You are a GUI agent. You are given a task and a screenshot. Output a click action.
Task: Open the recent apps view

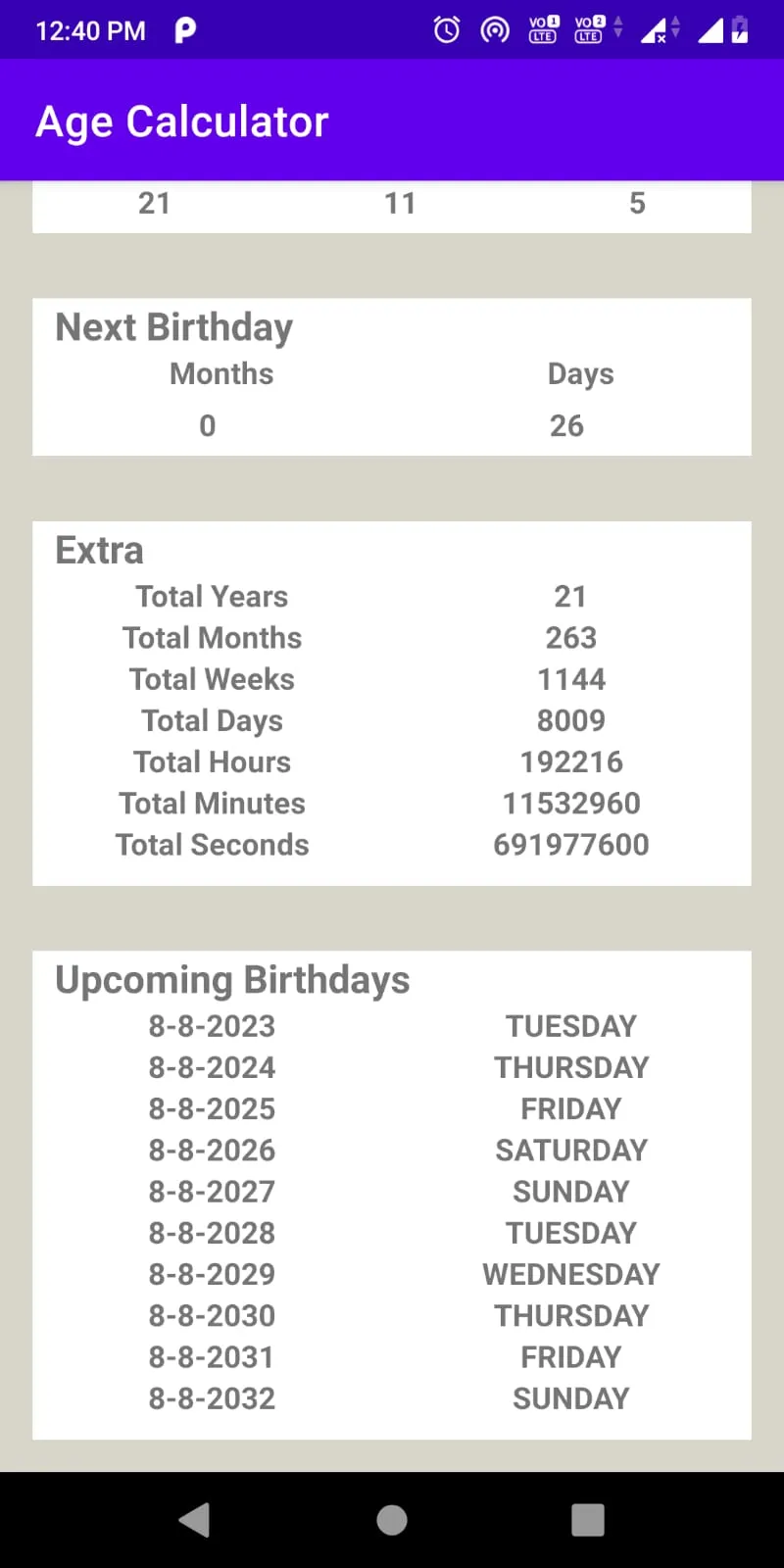(588, 1520)
